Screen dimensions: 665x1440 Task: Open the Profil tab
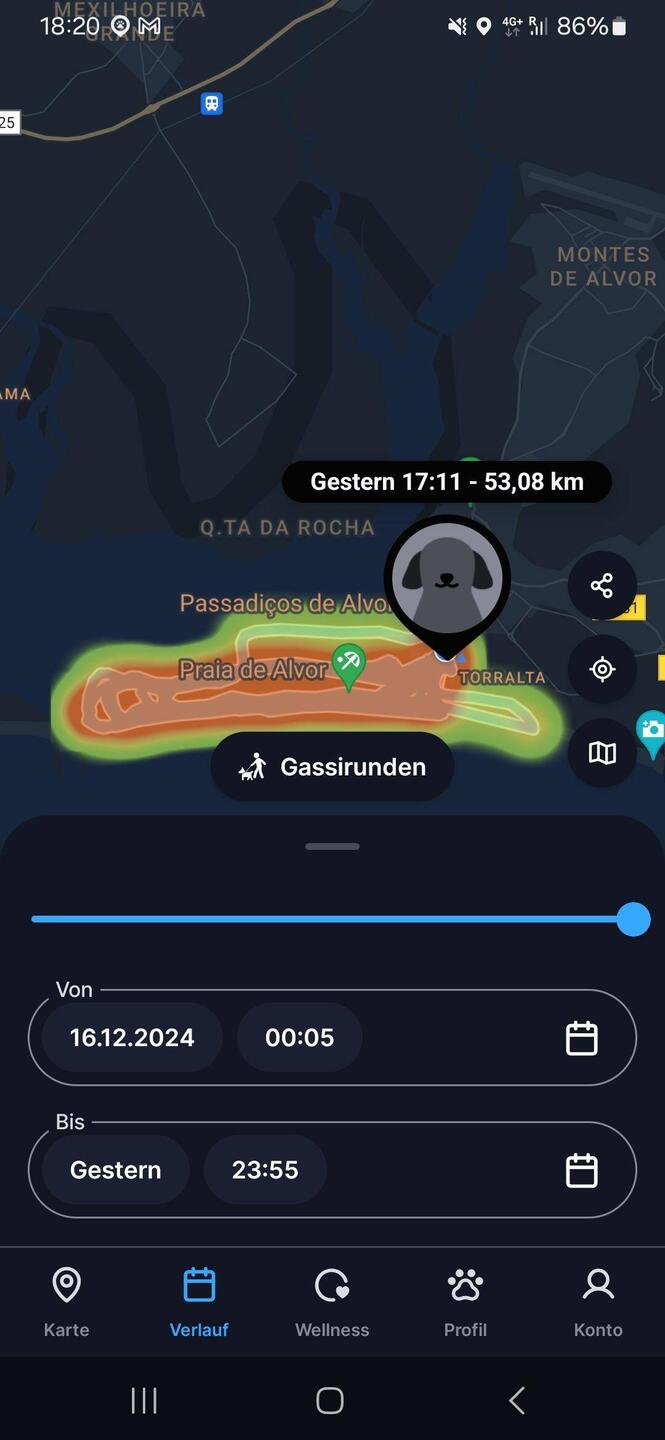click(465, 1301)
